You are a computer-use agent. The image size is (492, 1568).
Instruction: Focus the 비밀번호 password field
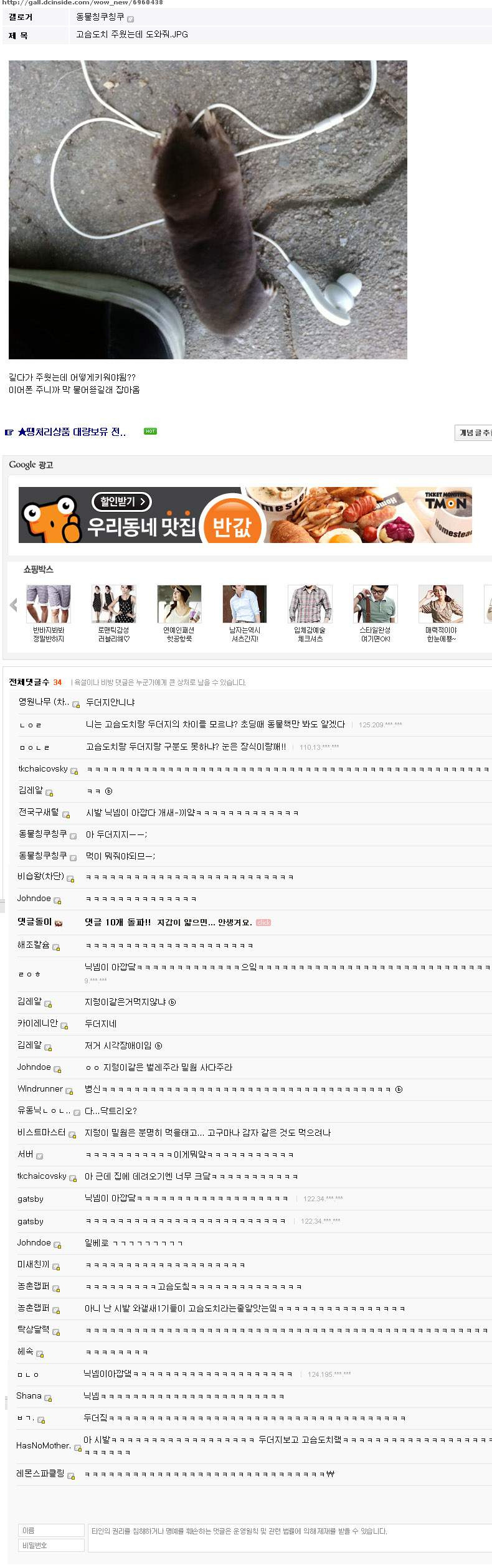coord(51,1545)
